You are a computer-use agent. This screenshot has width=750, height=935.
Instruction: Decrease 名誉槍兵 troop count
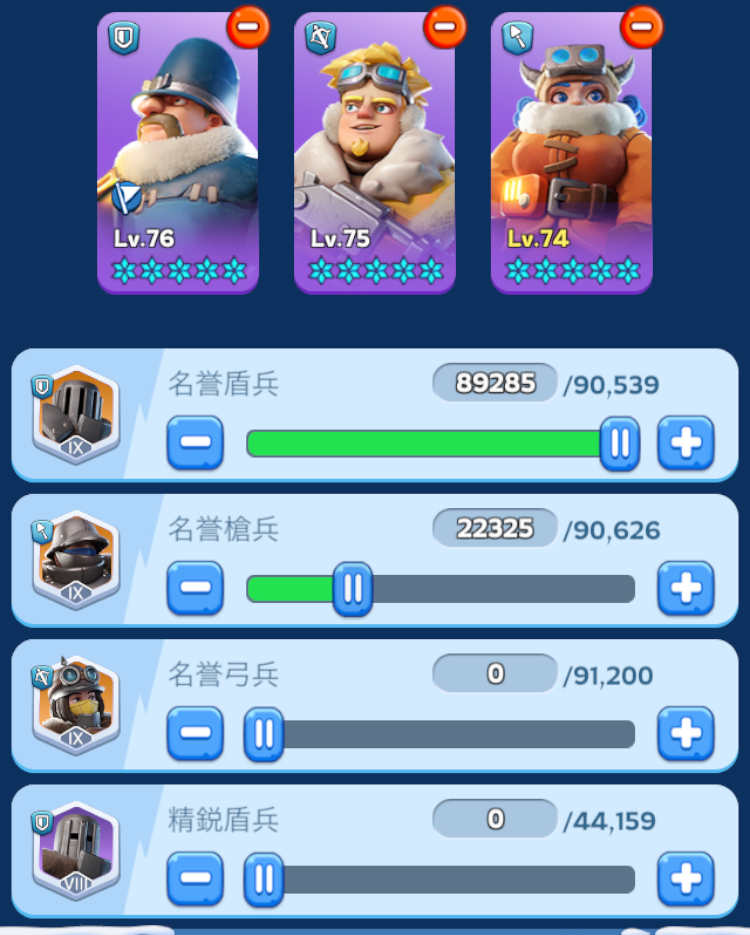click(x=195, y=589)
